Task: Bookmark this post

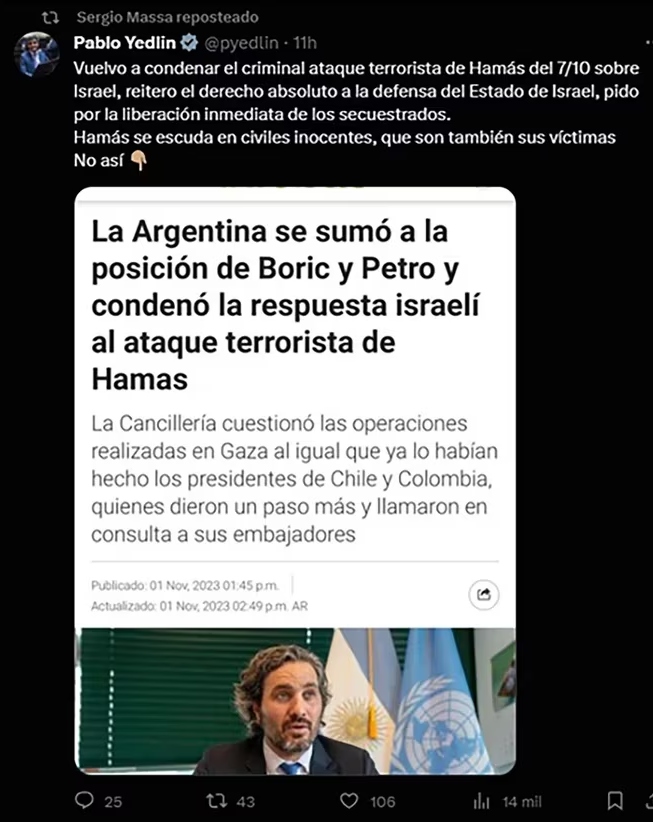Action: (x=616, y=800)
